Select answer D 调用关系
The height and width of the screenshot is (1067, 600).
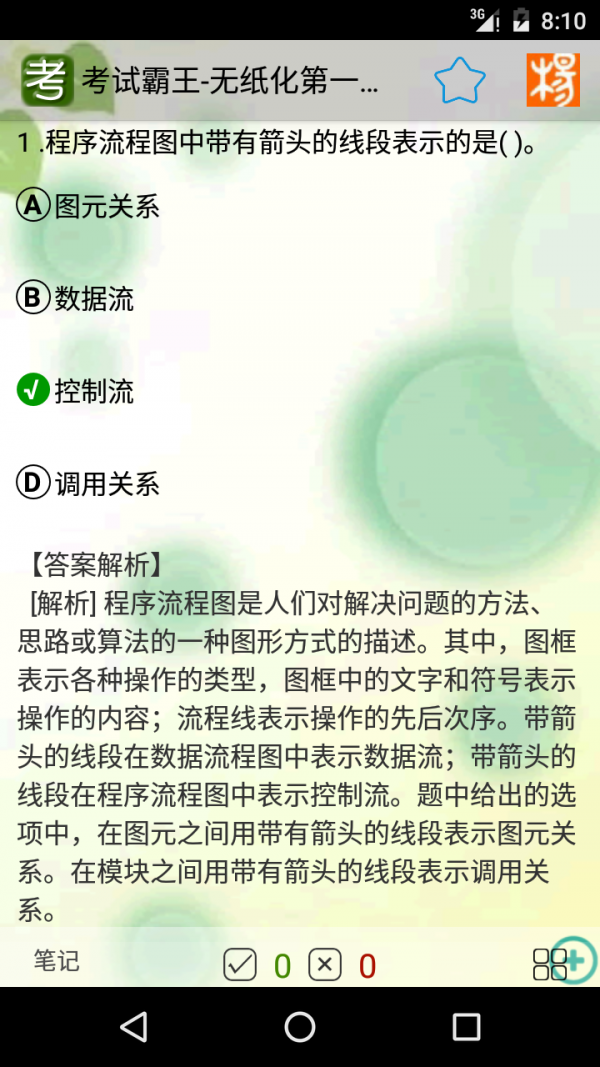click(89, 484)
